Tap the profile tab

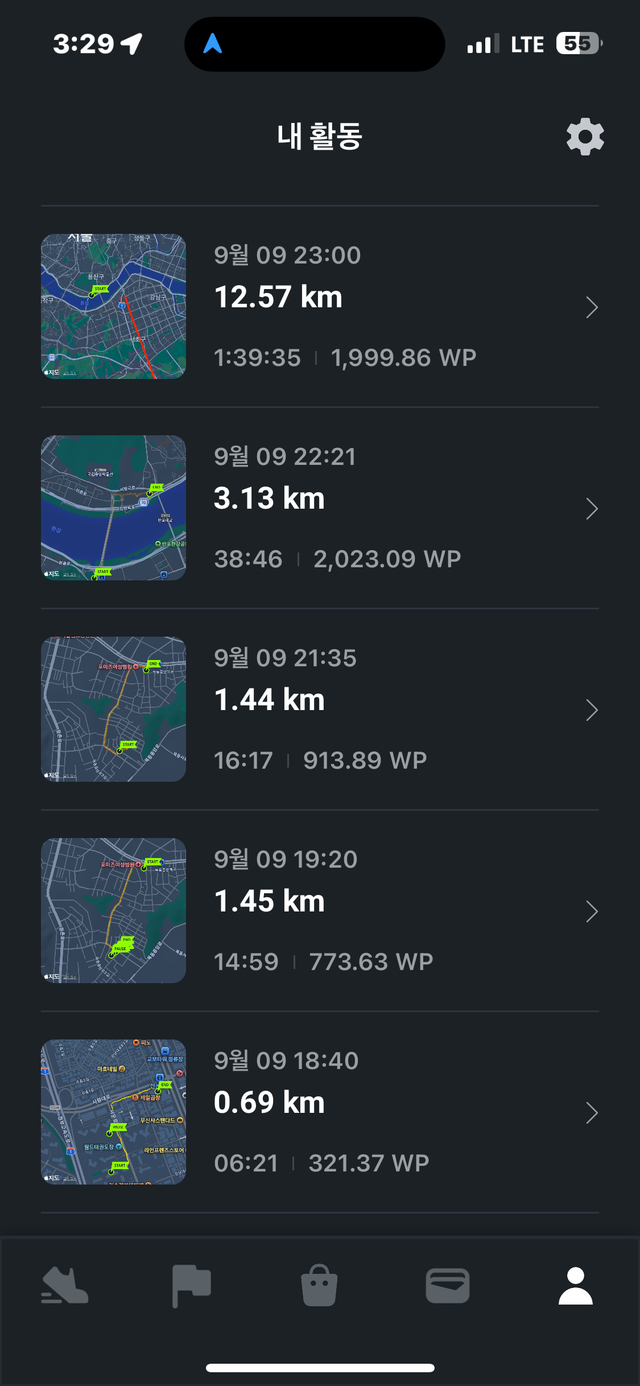click(575, 1285)
